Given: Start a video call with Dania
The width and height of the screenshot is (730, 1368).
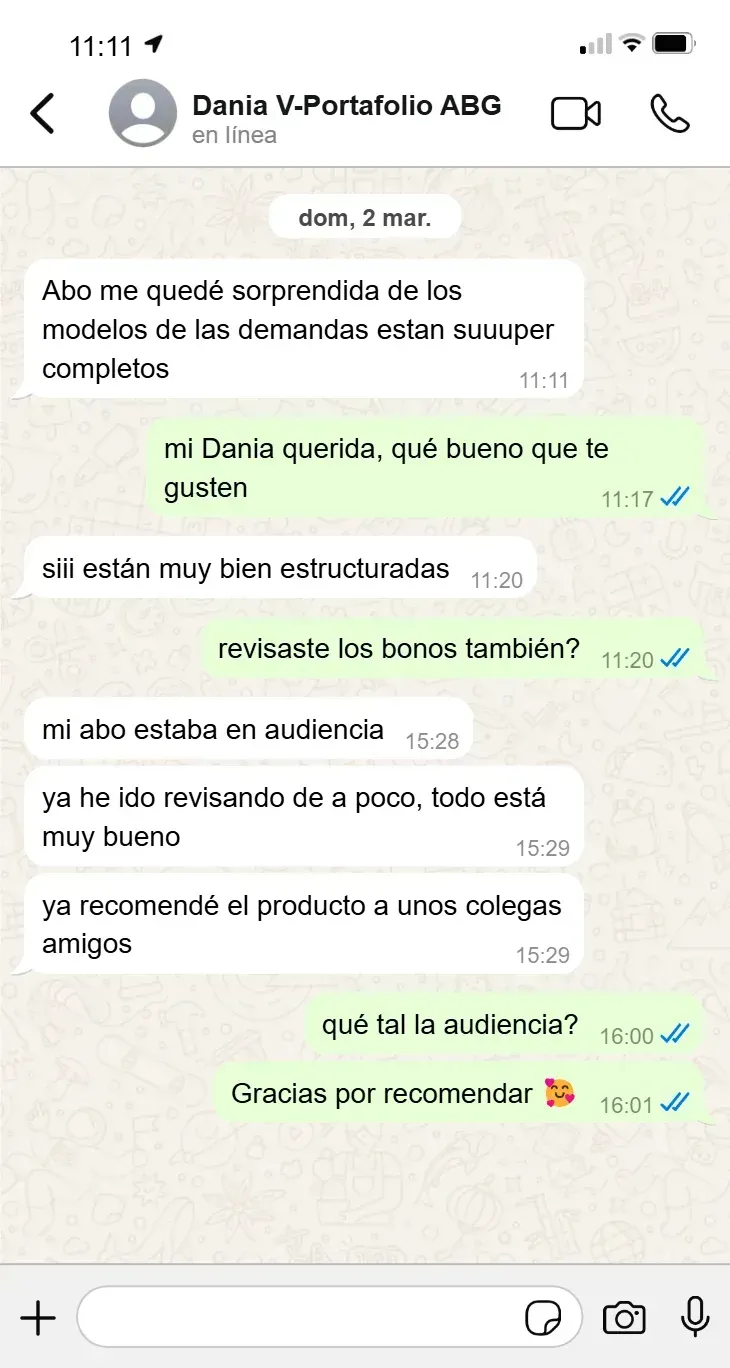Looking at the screenshot, I should (x=576, y=114).
